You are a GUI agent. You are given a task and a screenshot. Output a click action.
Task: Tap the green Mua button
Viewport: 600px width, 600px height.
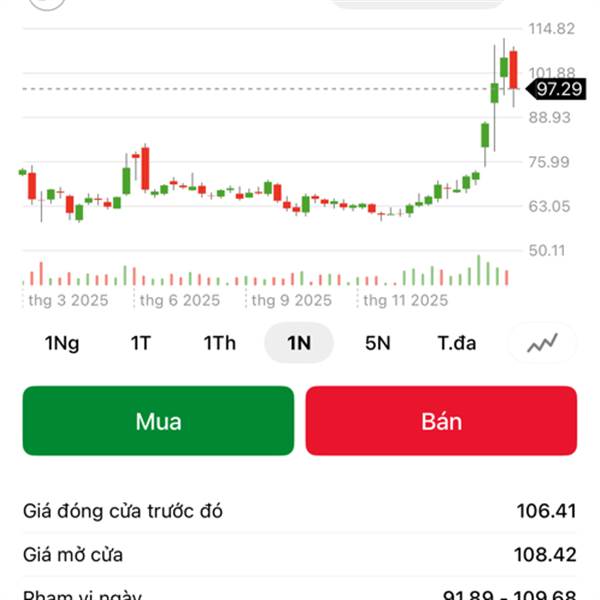coord(158,421)
